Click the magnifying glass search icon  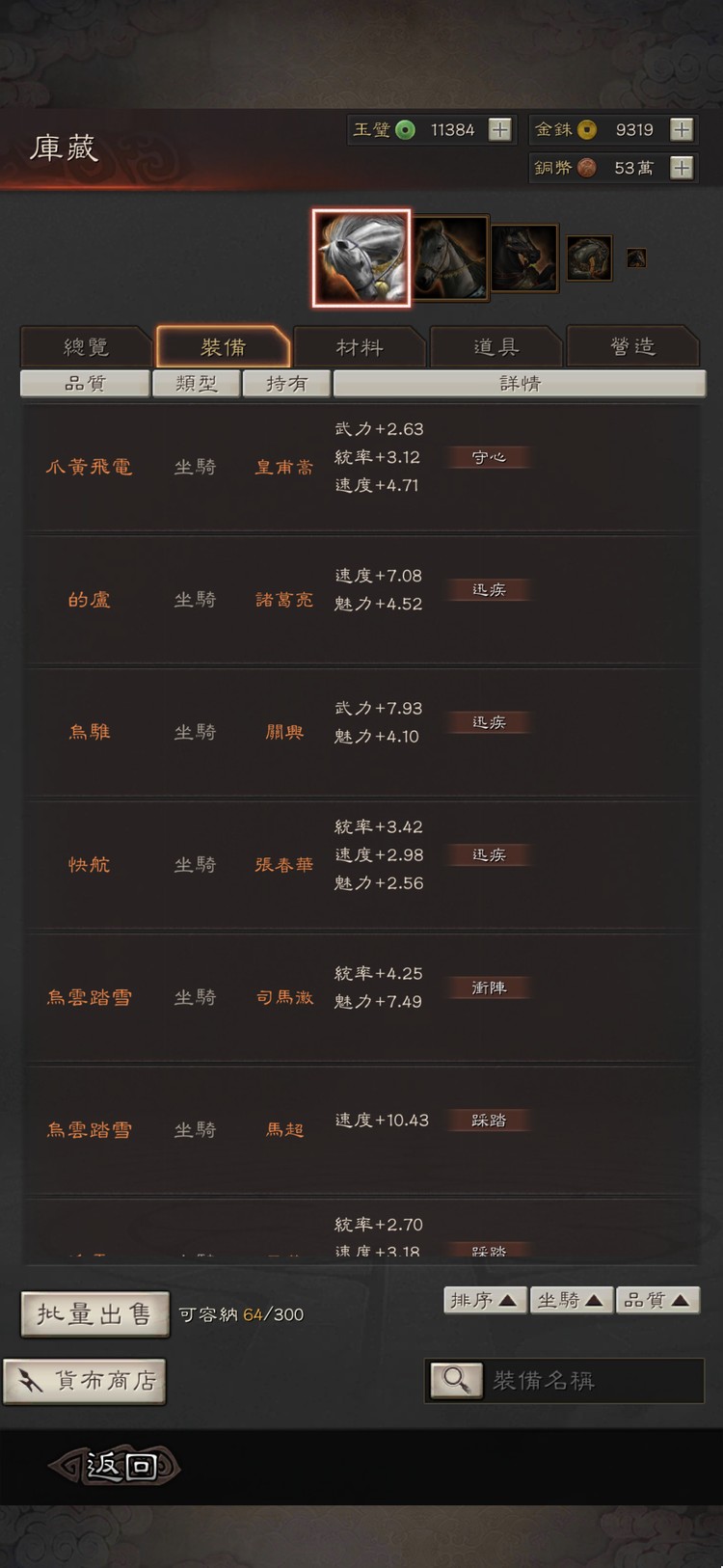454,1379
